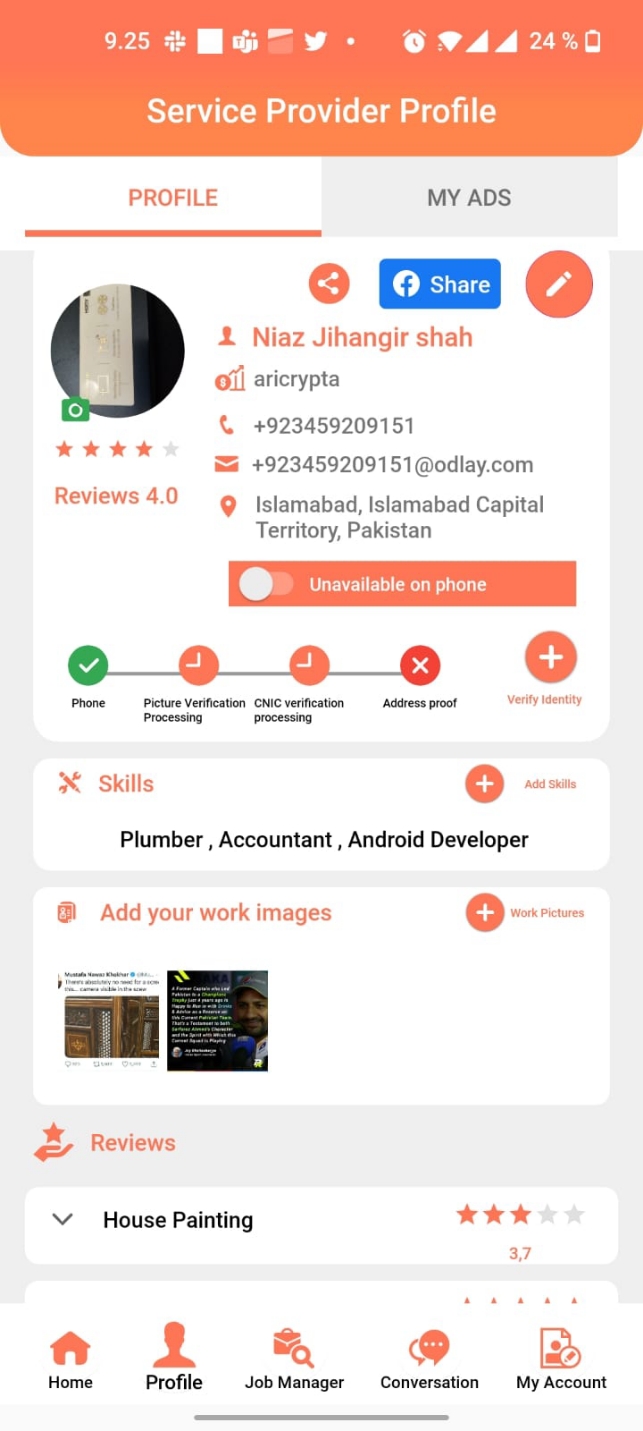Change profile photo via camera icon
Viewport: 643px width, 1431px height.
75,410
